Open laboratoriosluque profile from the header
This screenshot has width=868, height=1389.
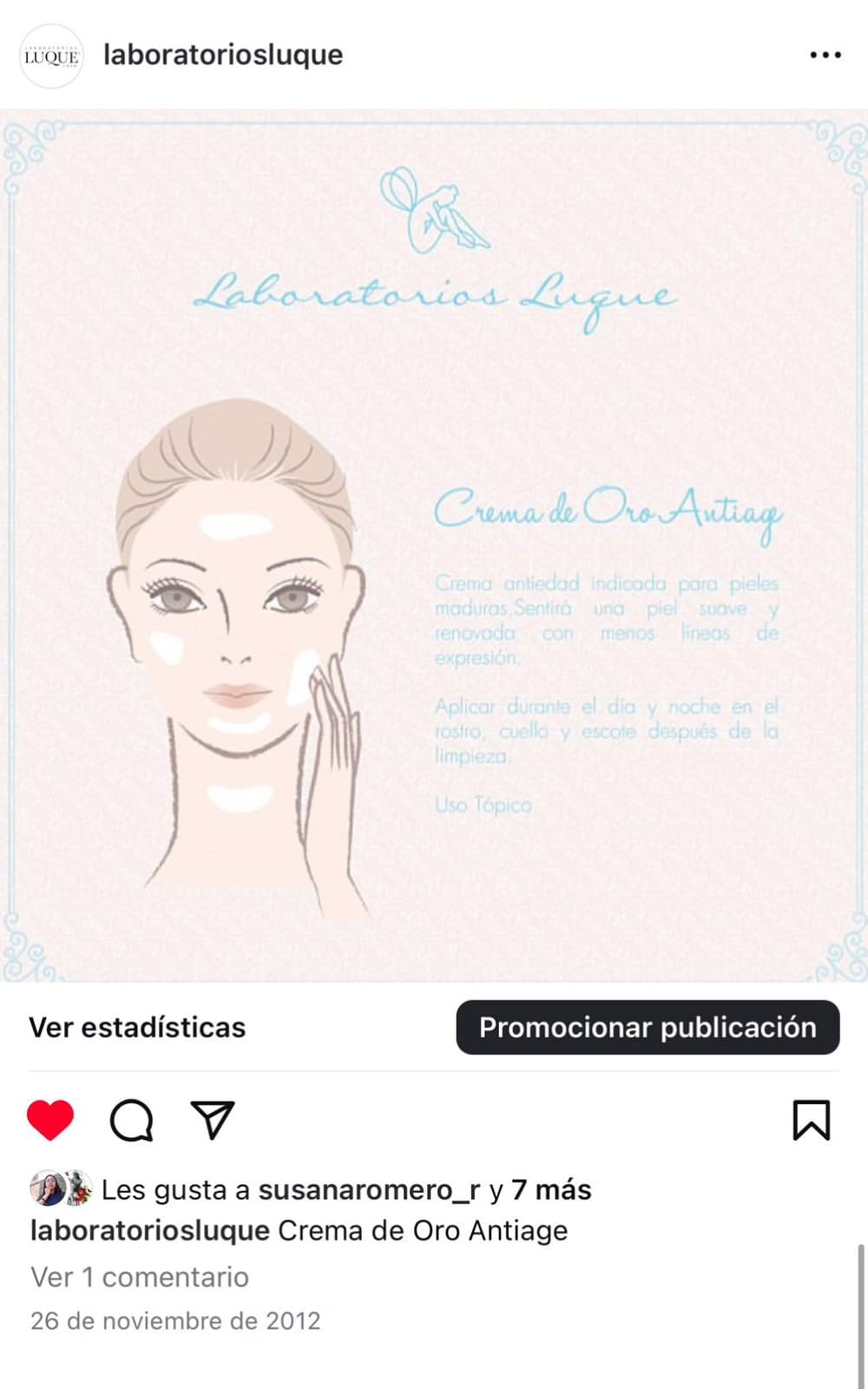pyautogui.click(x=223, y=55)
